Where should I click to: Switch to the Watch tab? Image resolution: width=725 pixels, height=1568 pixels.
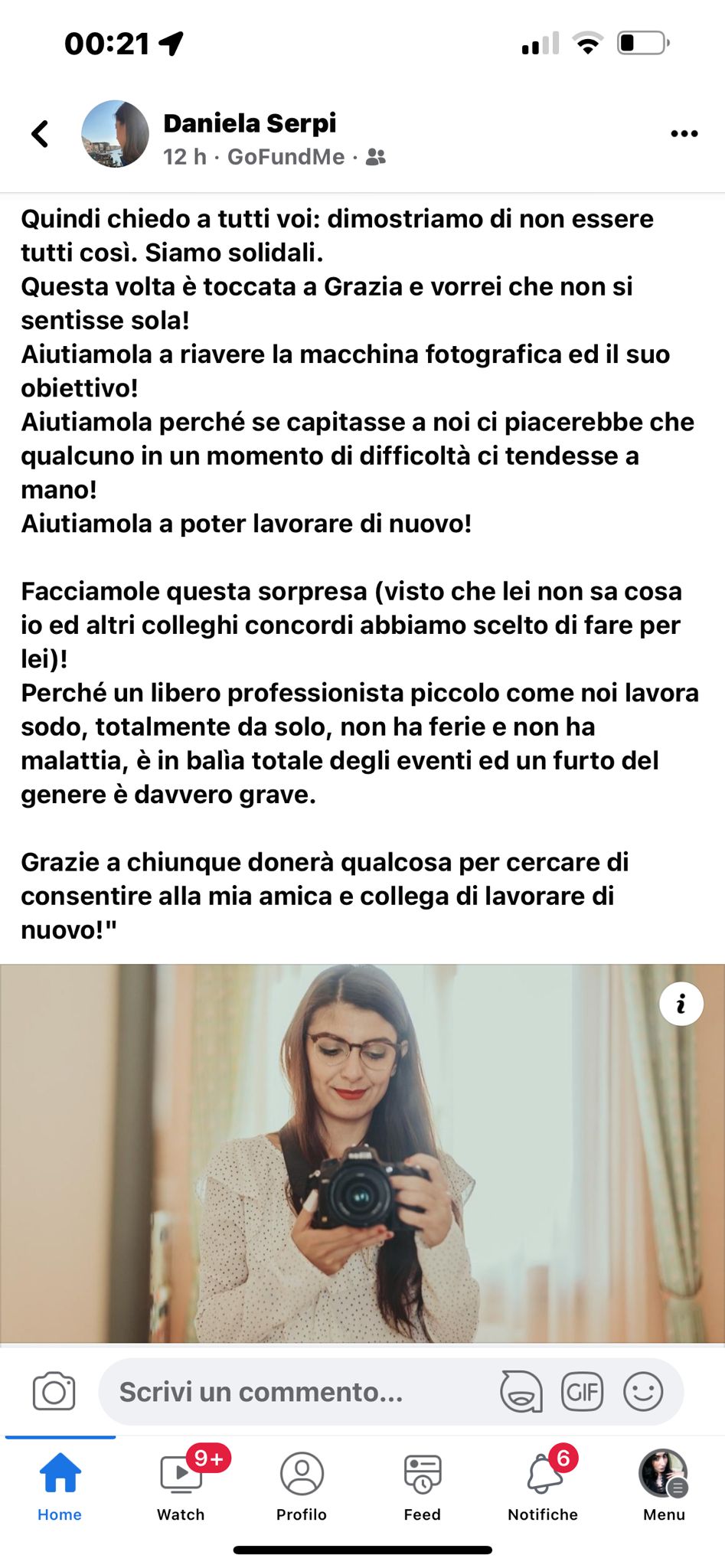181,1485
